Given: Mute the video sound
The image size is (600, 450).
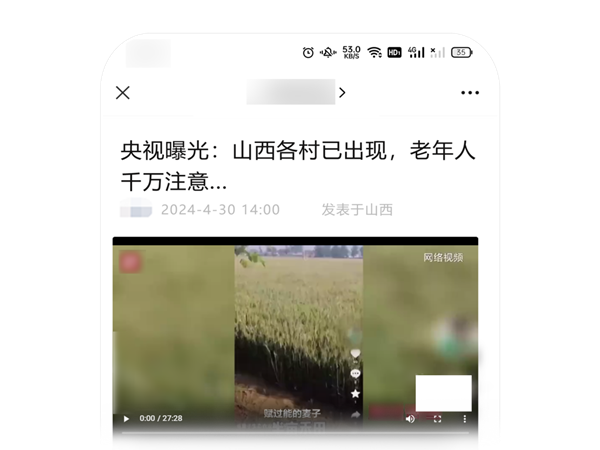Looking at the screenshot, I should [410, 418].
